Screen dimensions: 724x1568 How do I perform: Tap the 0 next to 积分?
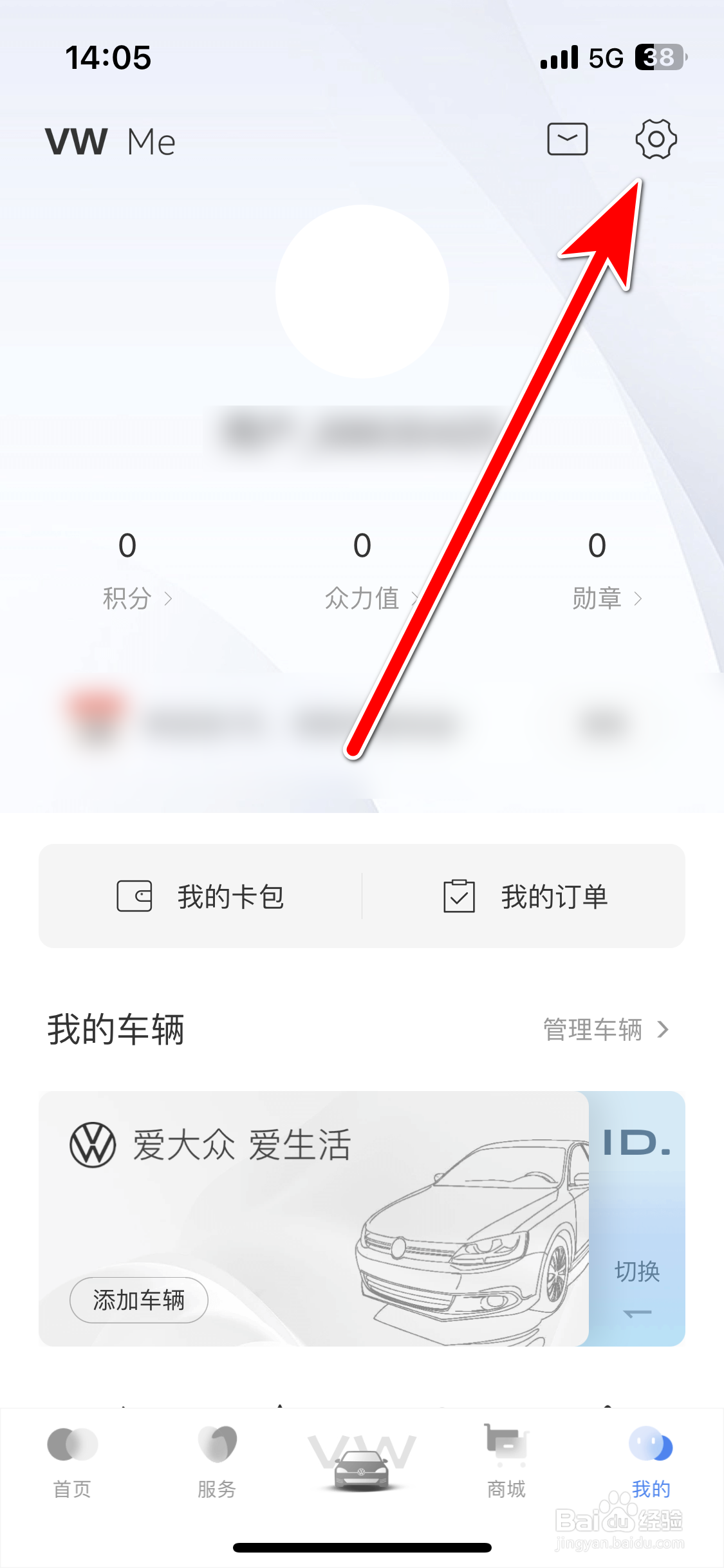pos(127,546)
